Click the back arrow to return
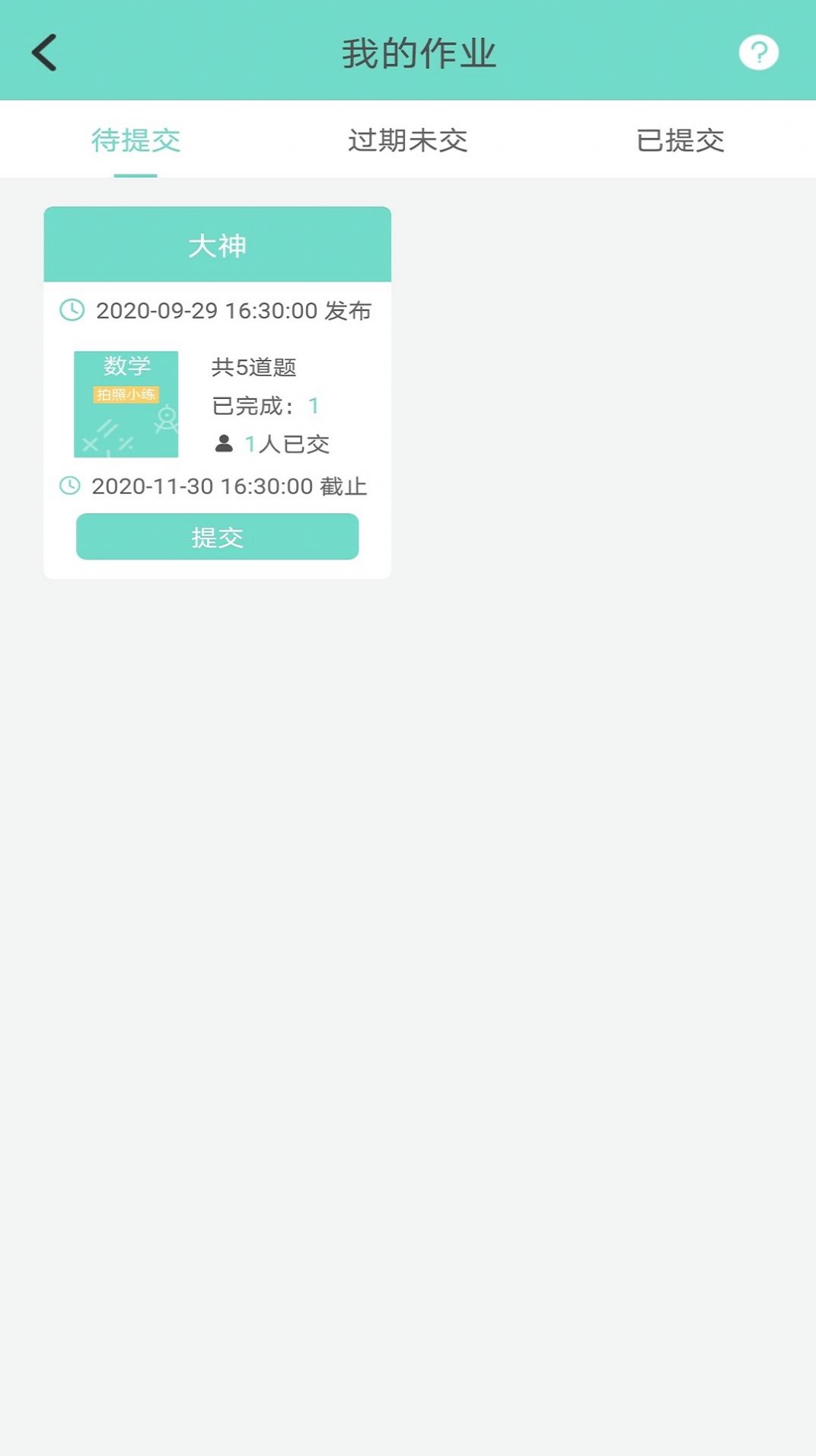816x1456 pixels. point(43,52)
